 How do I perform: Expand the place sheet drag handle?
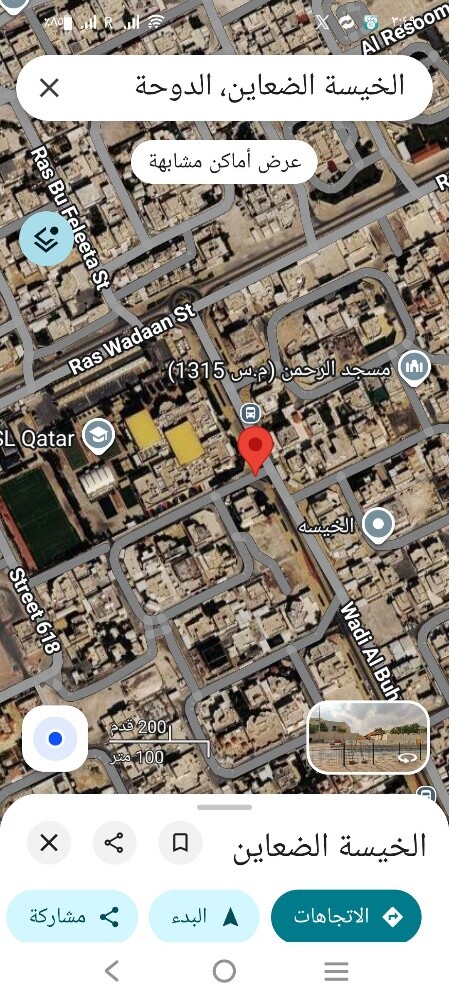(x=224, y=807)
